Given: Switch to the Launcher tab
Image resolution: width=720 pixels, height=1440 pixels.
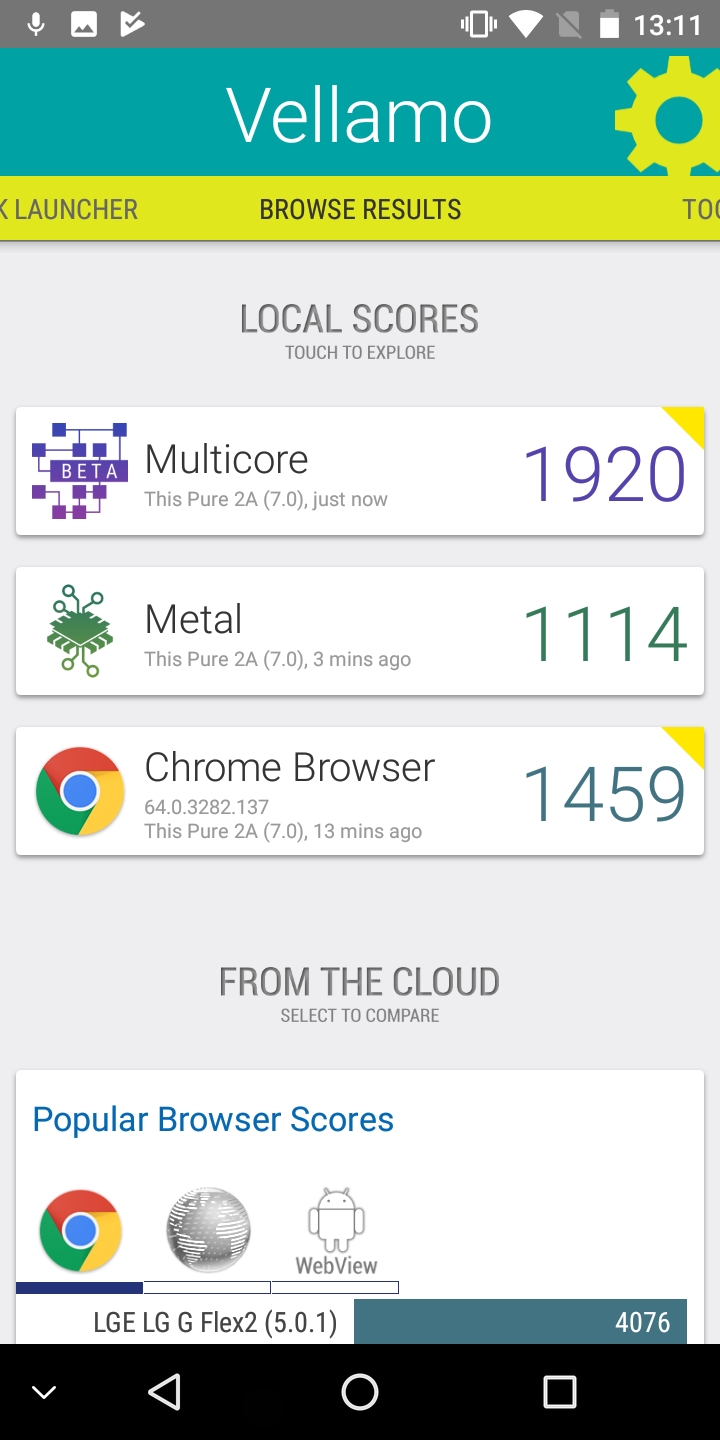Looking at the screenshot, I should coord(70,209).
